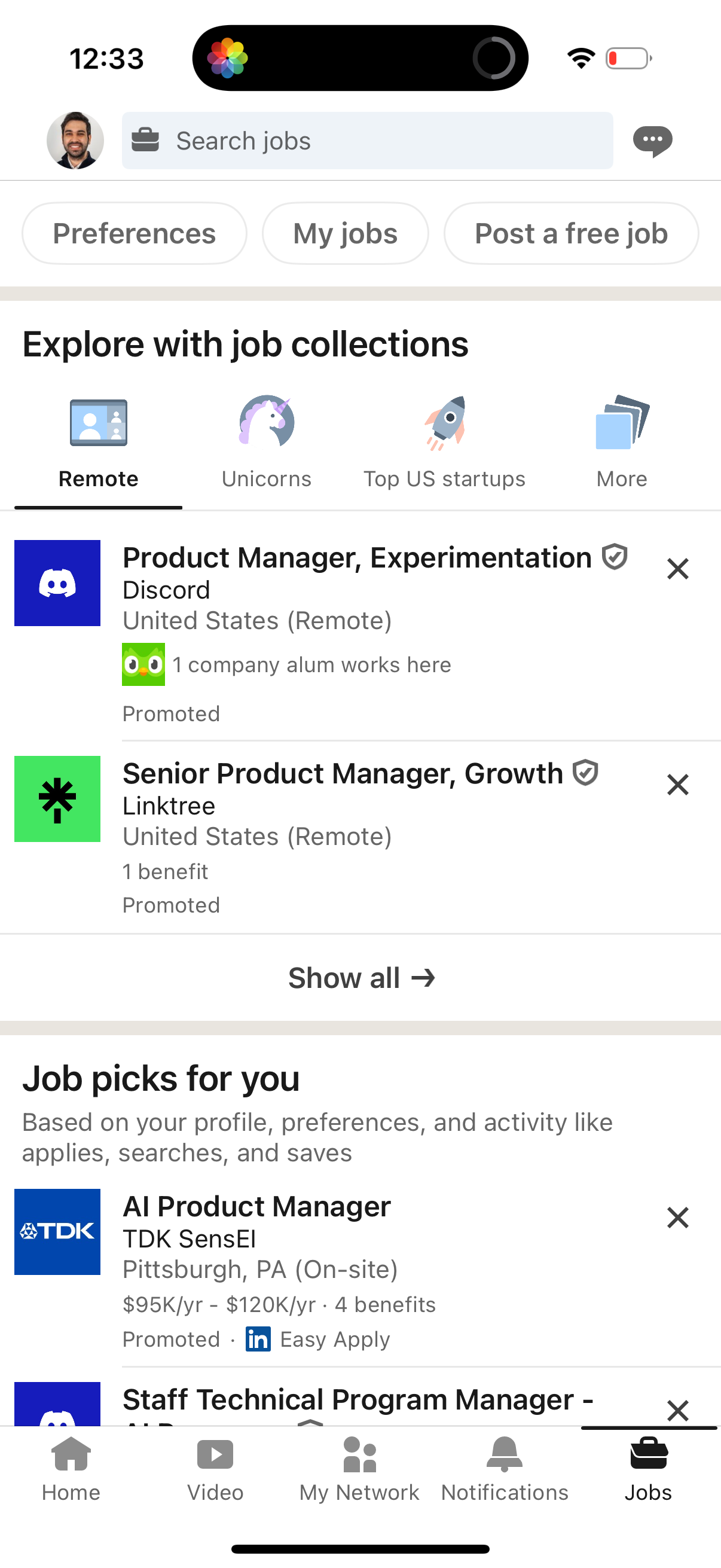
Task: Click Post a free job
Action: pos(571,233)
